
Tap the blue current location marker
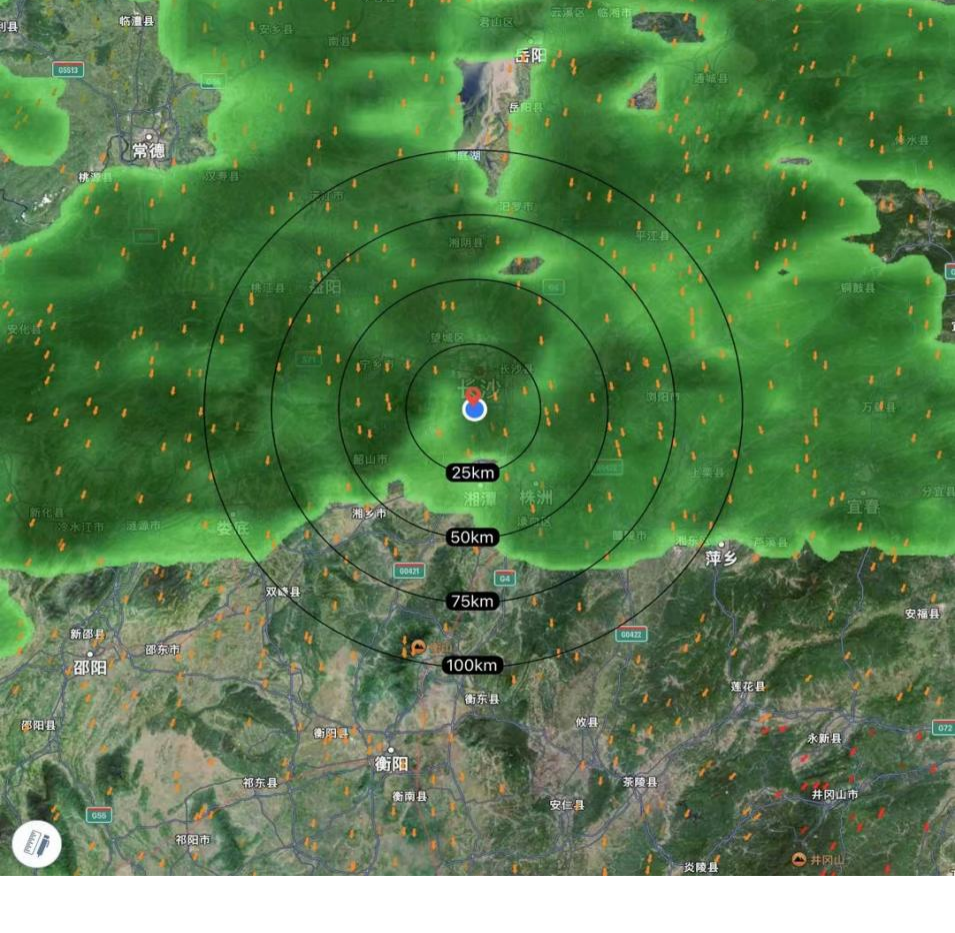click(x=474, y=410)
